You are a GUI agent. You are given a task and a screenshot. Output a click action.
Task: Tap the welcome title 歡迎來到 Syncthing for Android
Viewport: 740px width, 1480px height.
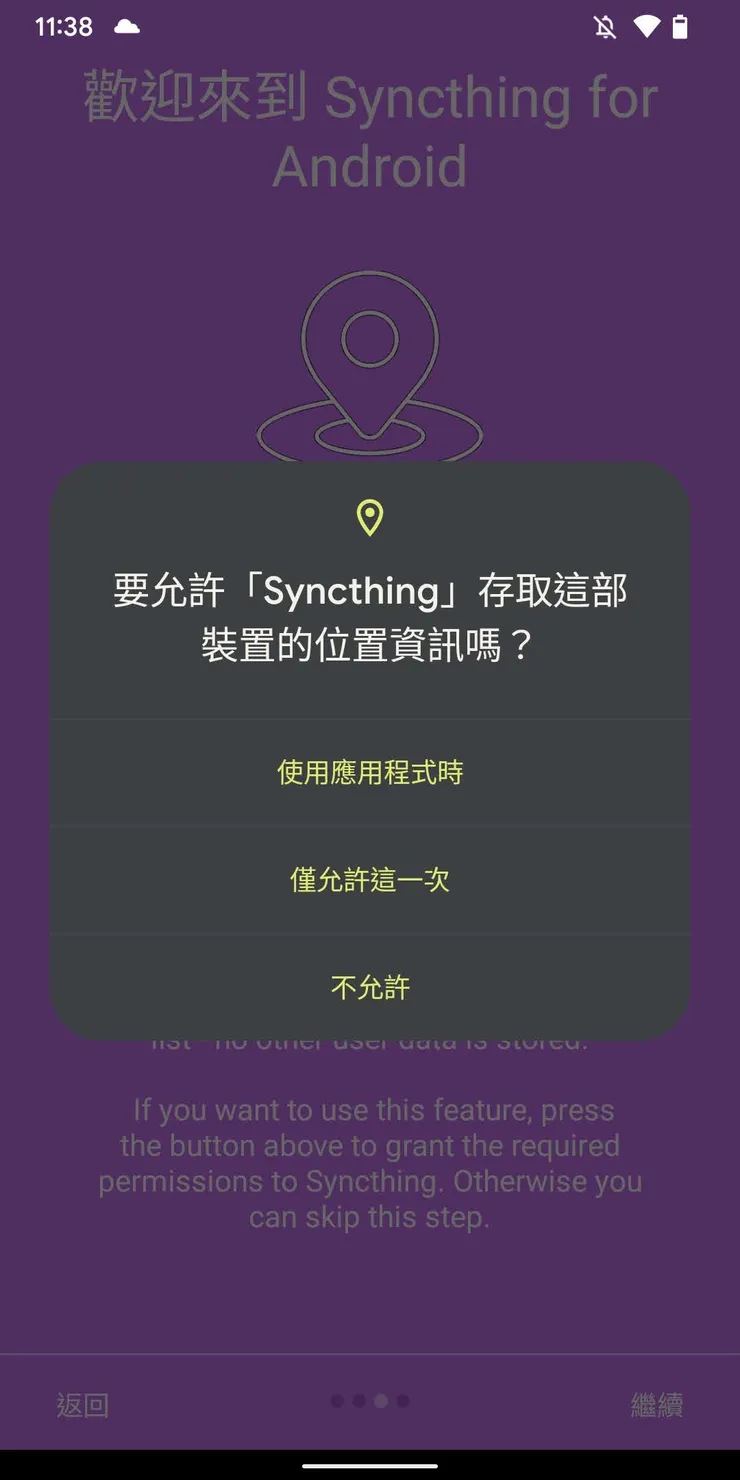tap(370, 128)
